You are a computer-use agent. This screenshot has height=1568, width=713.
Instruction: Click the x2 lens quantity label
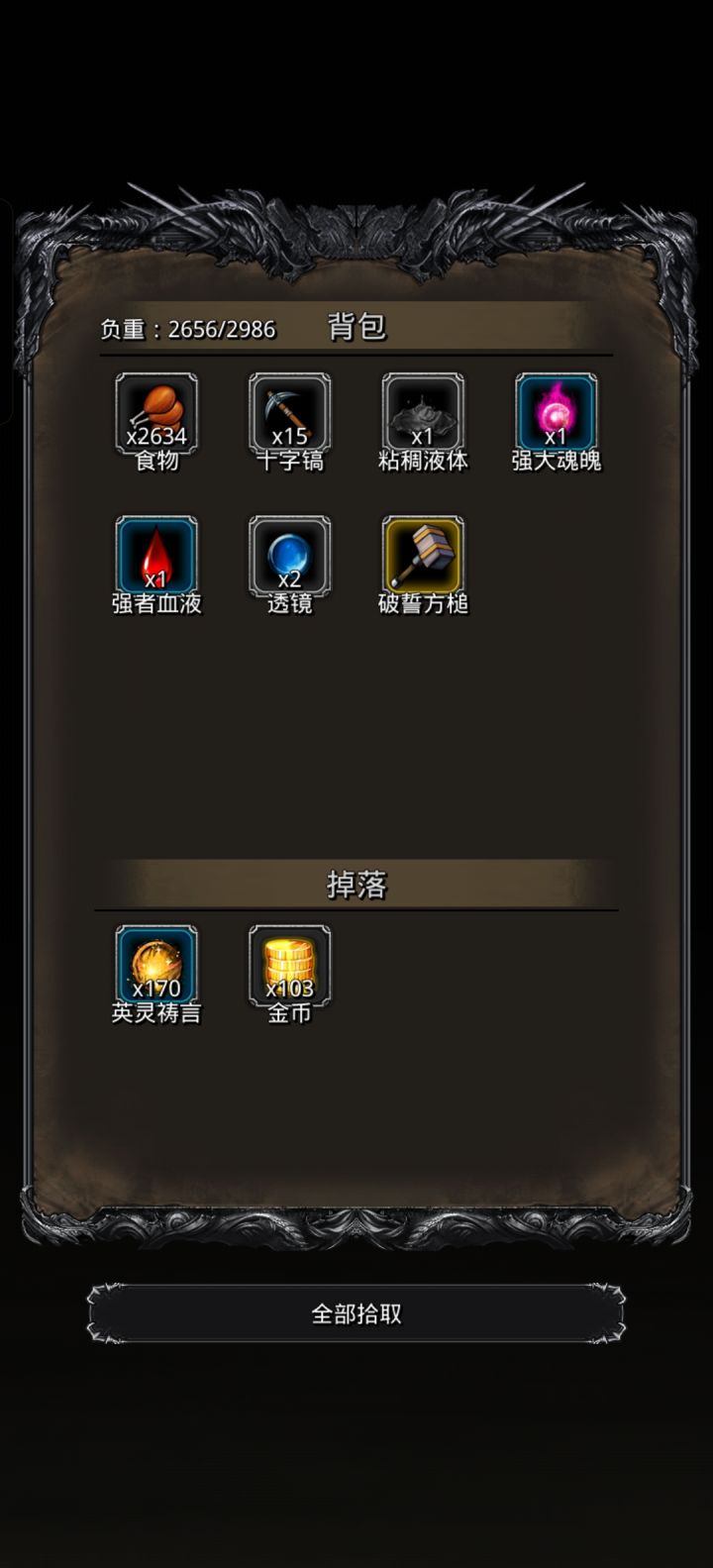[x=289, y=580]
